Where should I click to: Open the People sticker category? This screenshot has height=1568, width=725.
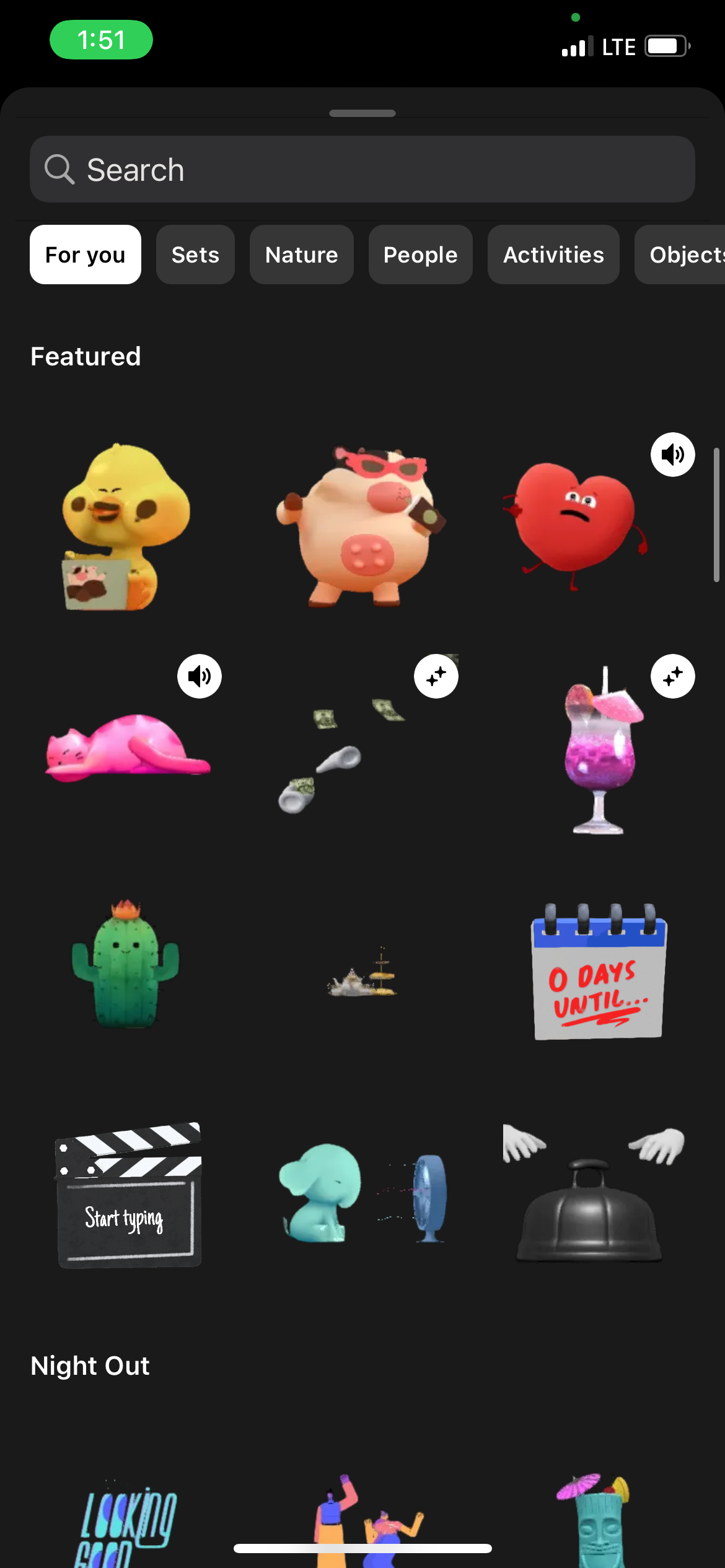[421, 255]
